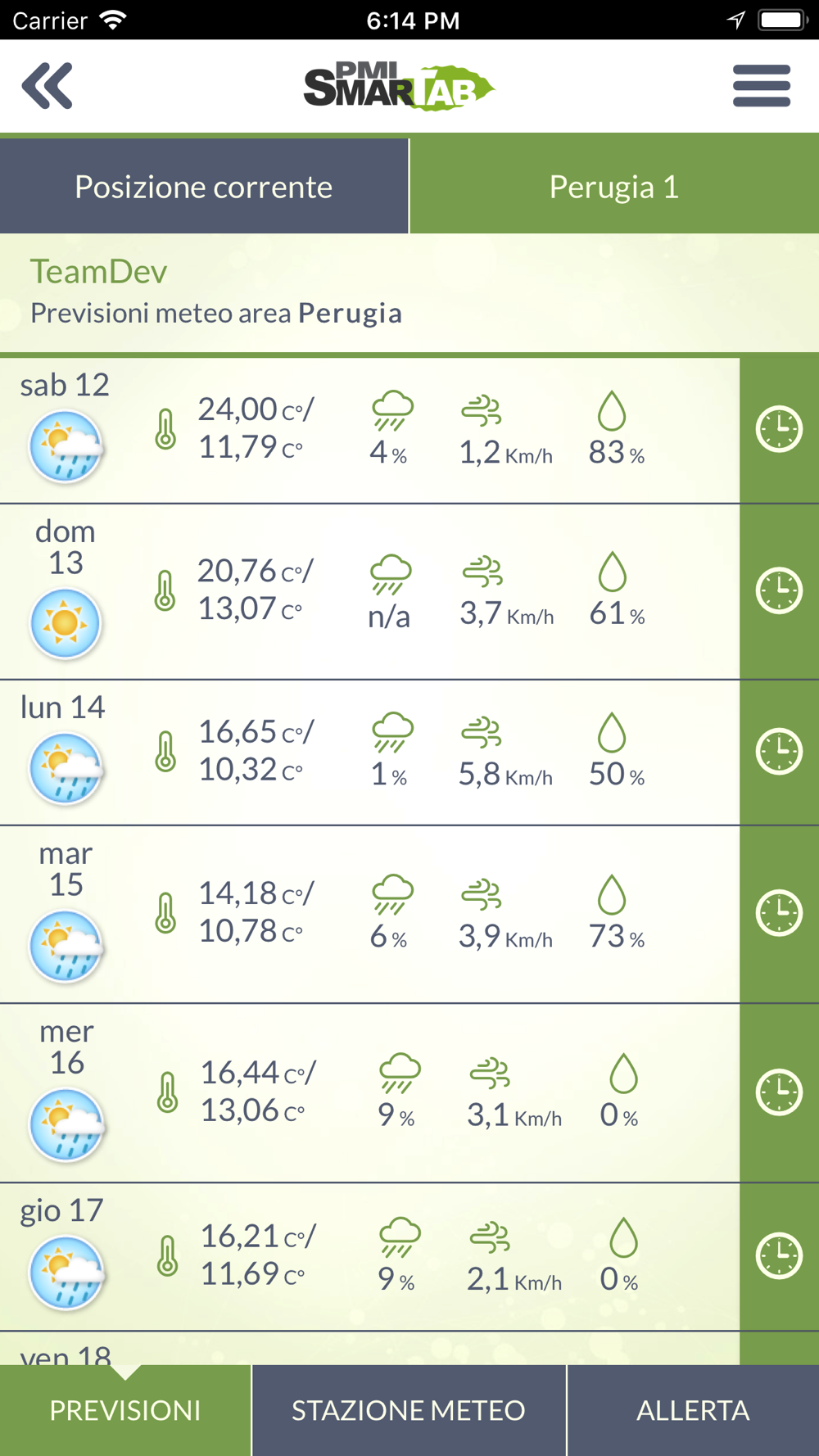Select the Perugia 1 tab

click(614, 187)
